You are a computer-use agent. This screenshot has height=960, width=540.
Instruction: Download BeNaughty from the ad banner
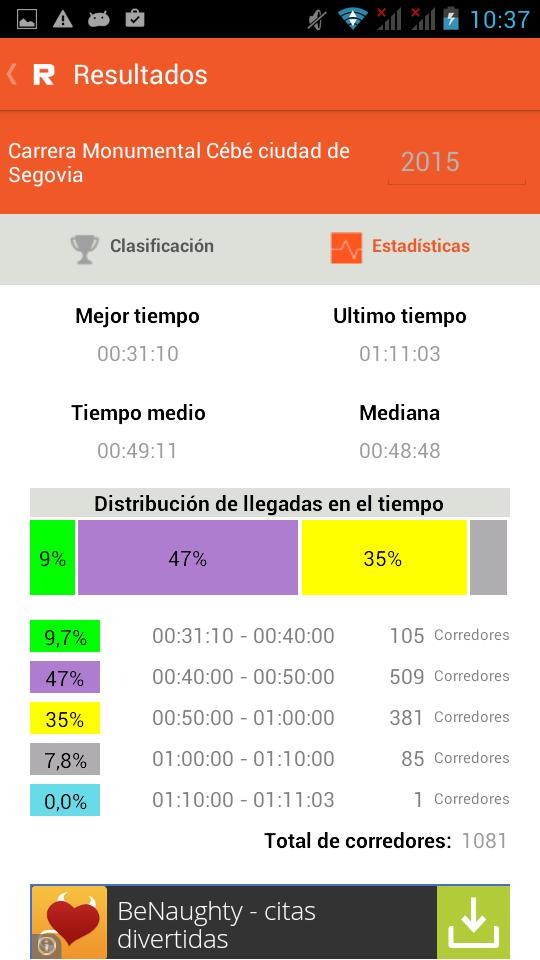pos(473,922)
